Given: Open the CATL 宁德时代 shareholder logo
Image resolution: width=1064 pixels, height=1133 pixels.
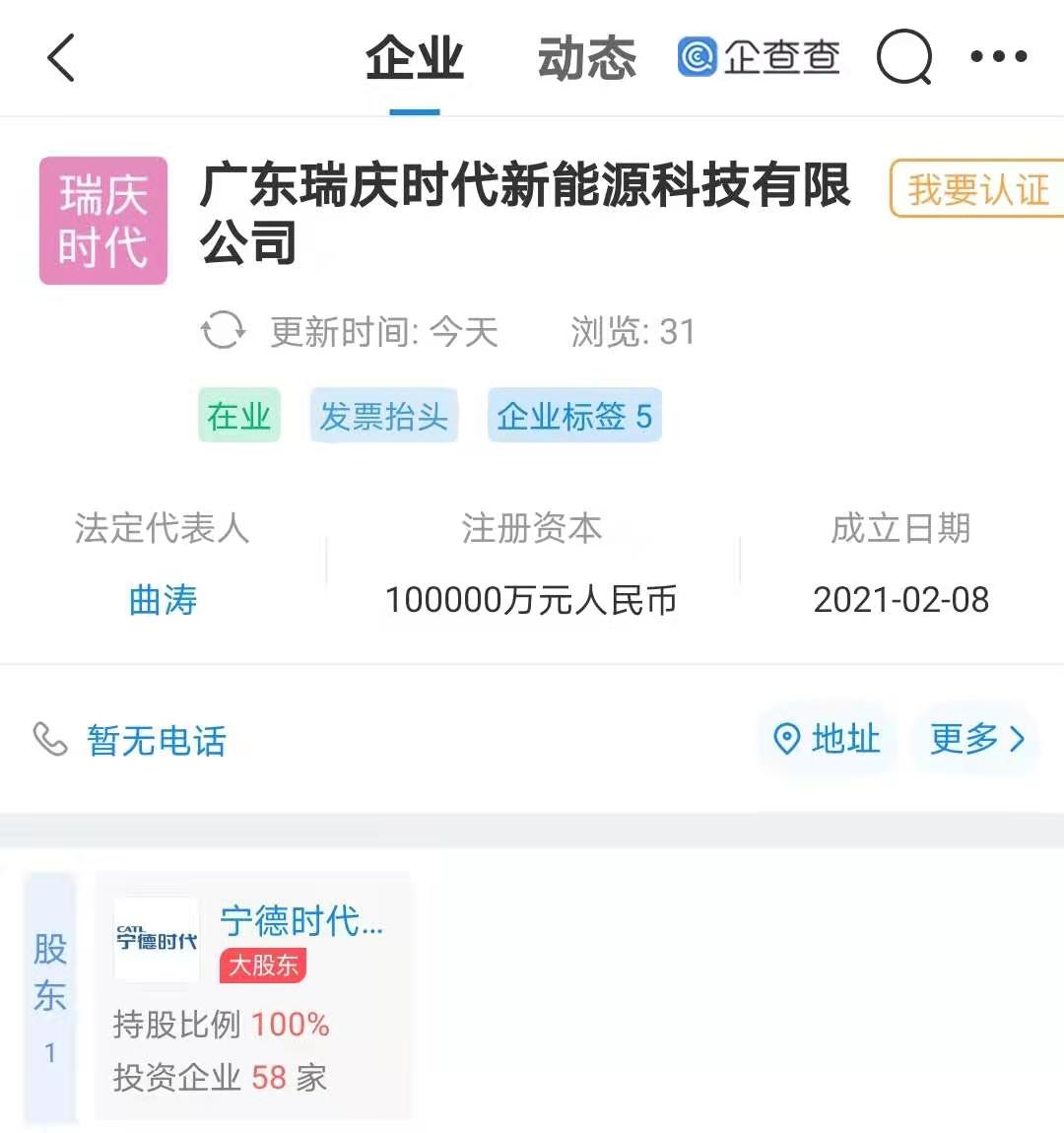Looking at the screenshot, I should coord(156,939).
